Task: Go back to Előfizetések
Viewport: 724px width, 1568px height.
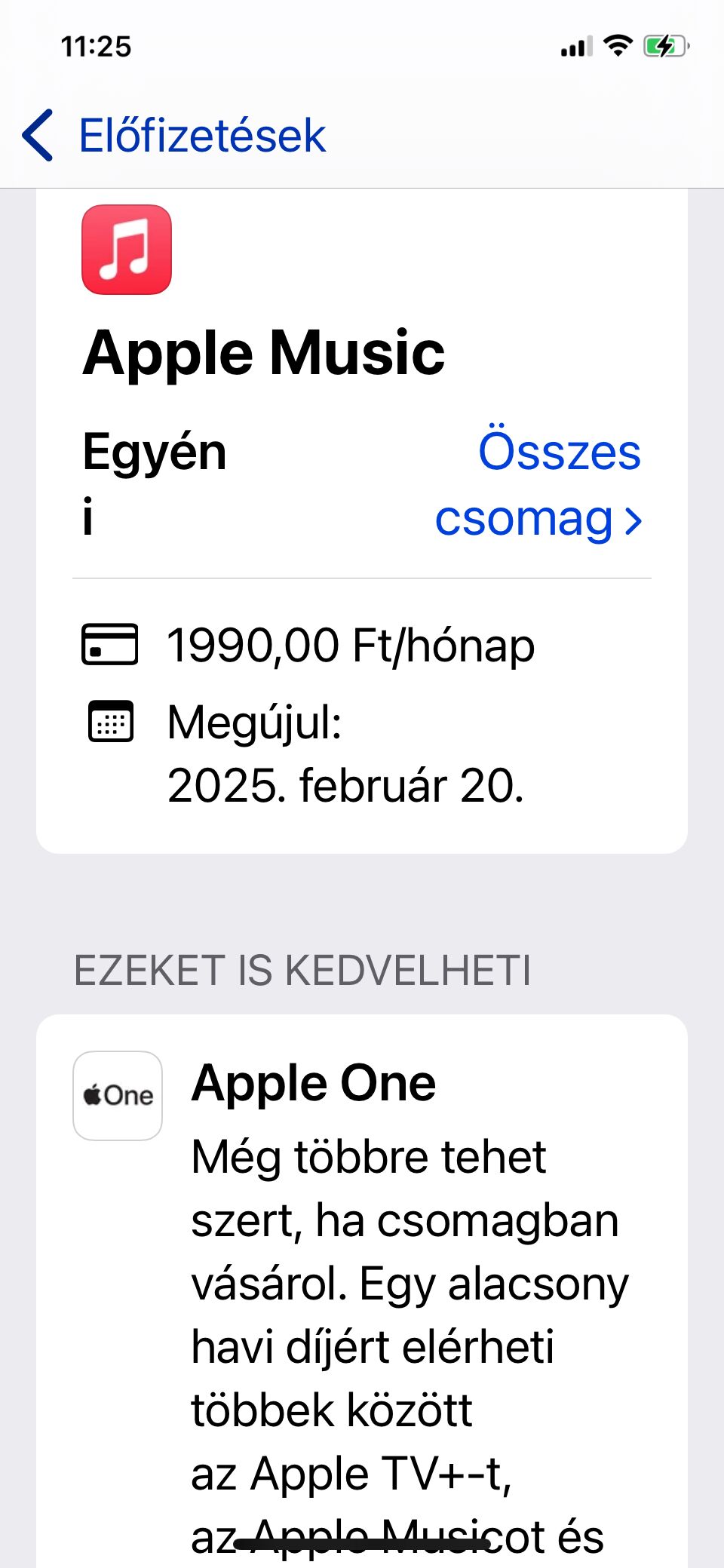Action: click(173, 136)
